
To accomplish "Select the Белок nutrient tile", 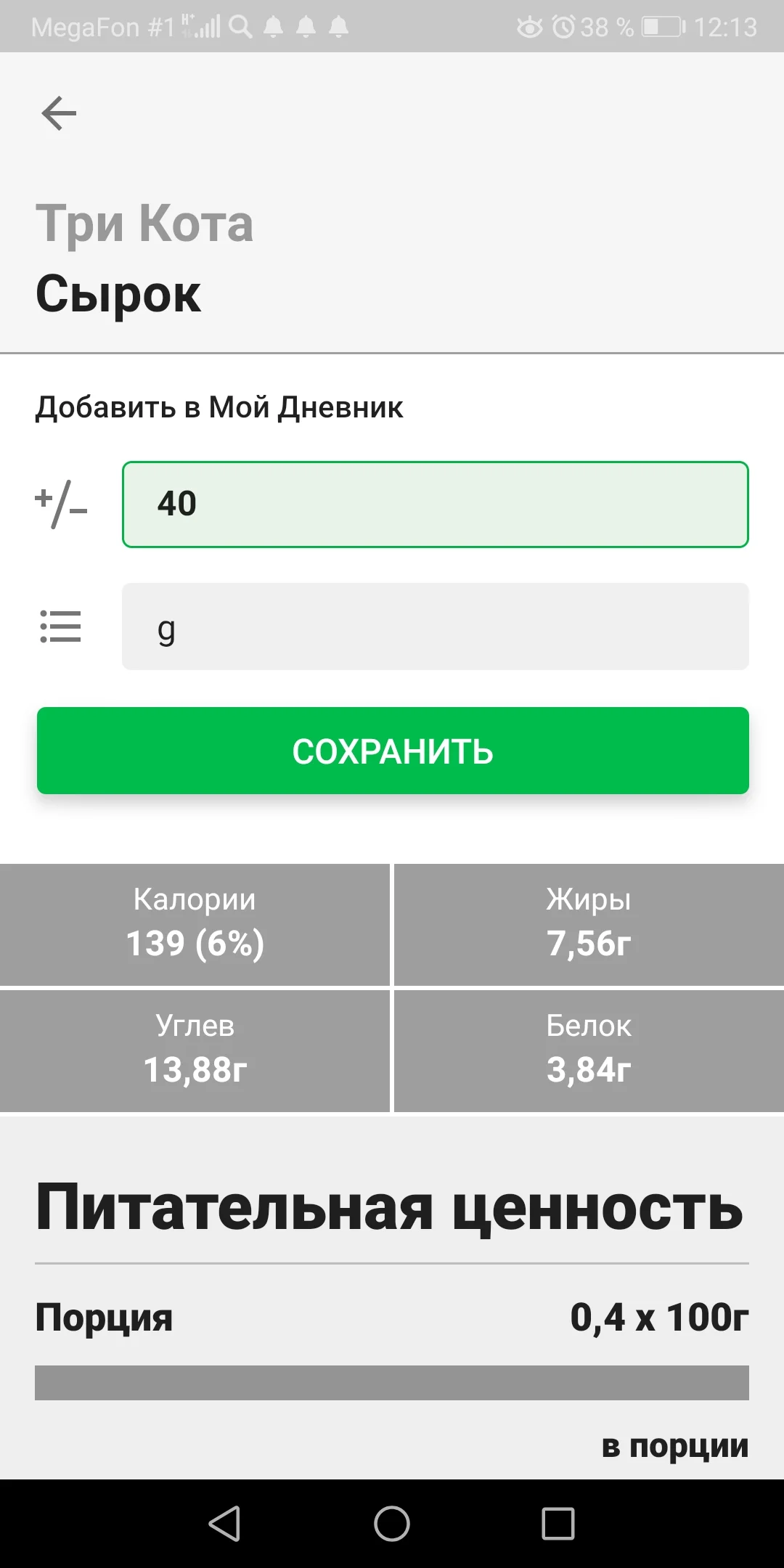I will (x=588, y=1050).
